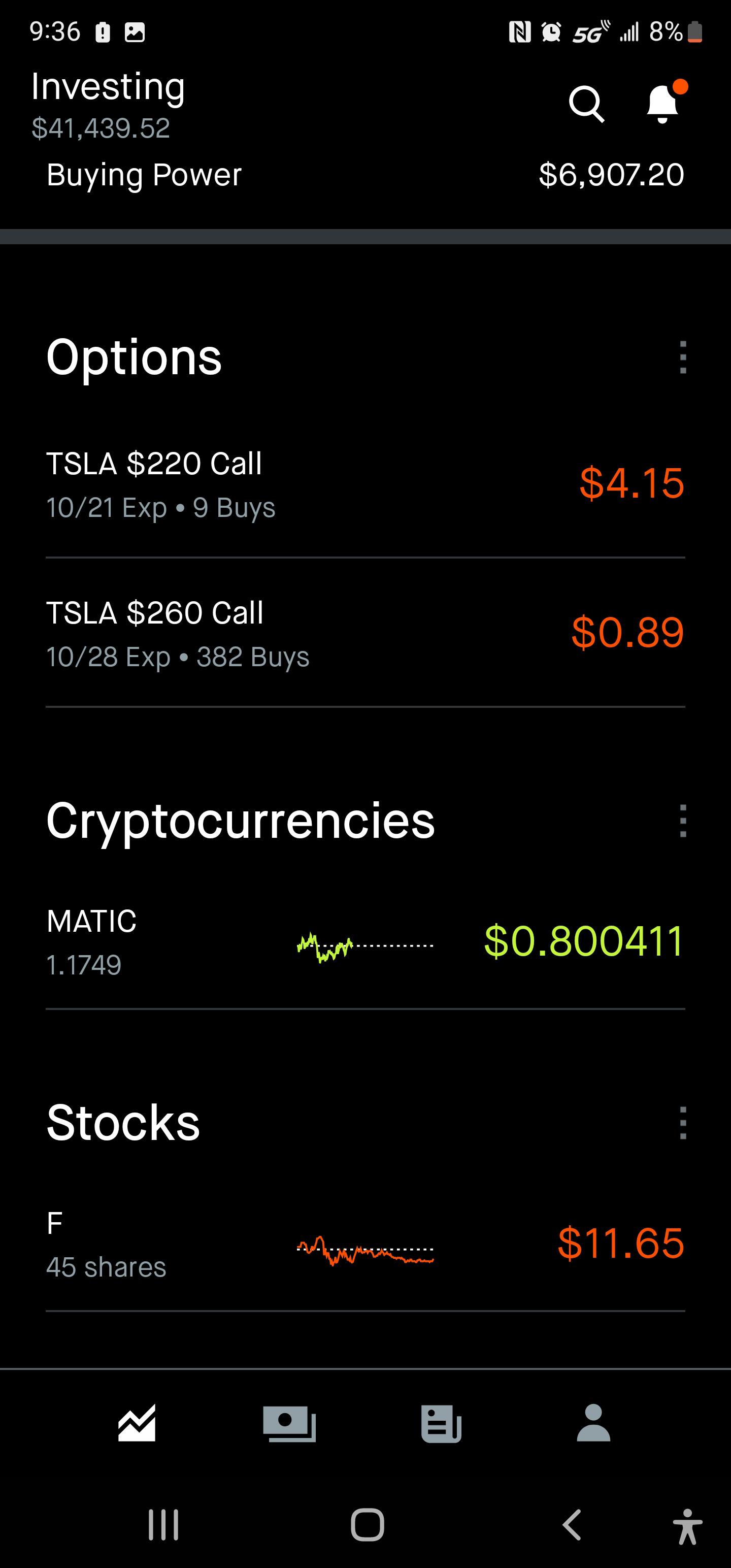Open the MATIC crypto holding
This screenshot has height=1568, width=731.
[x=365, y=941]
